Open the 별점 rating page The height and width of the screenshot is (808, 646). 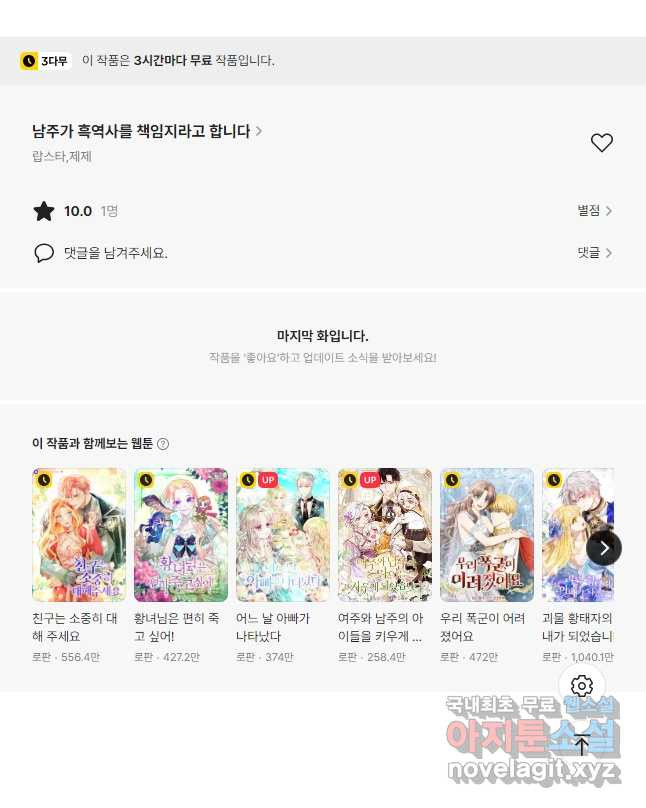pos(594,211)
